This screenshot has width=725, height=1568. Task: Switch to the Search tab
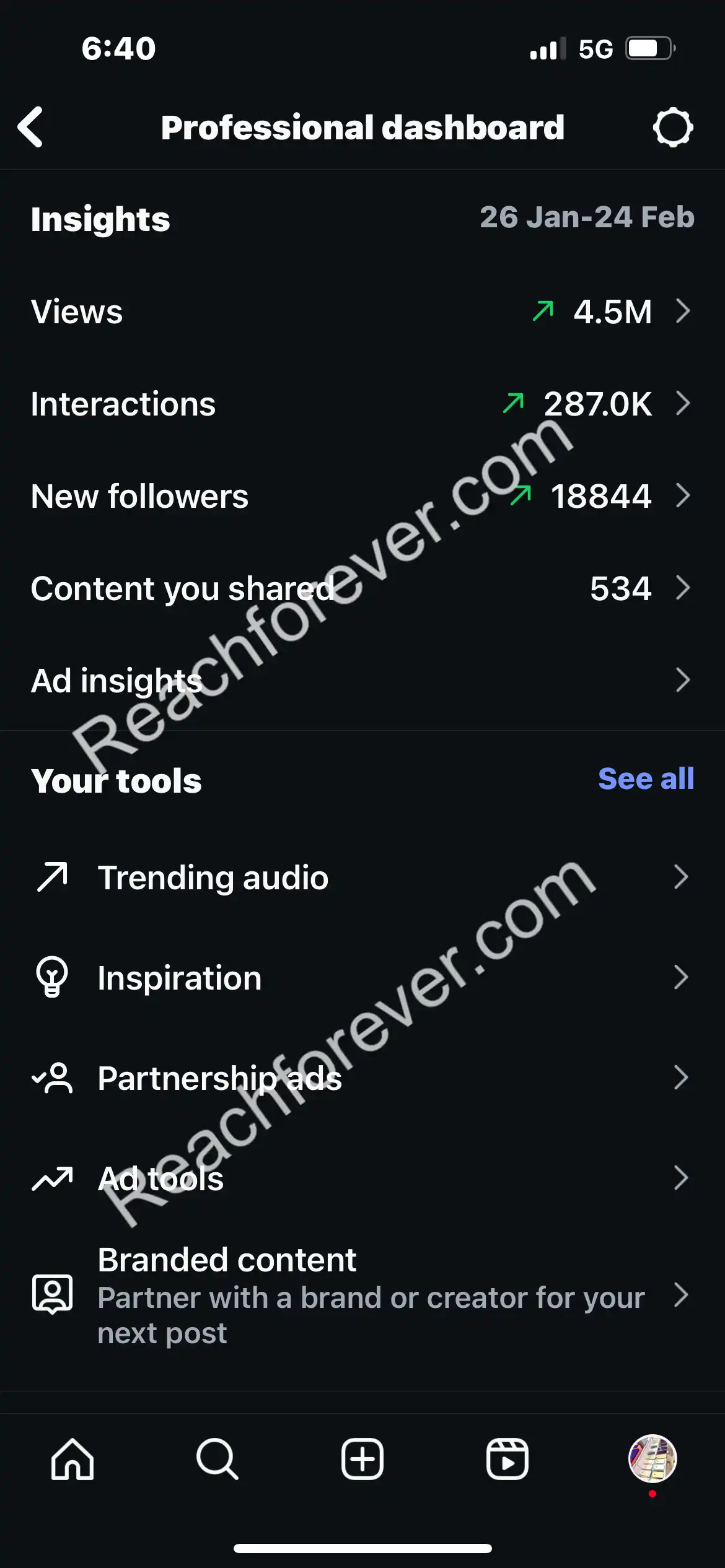point(217,1459)
